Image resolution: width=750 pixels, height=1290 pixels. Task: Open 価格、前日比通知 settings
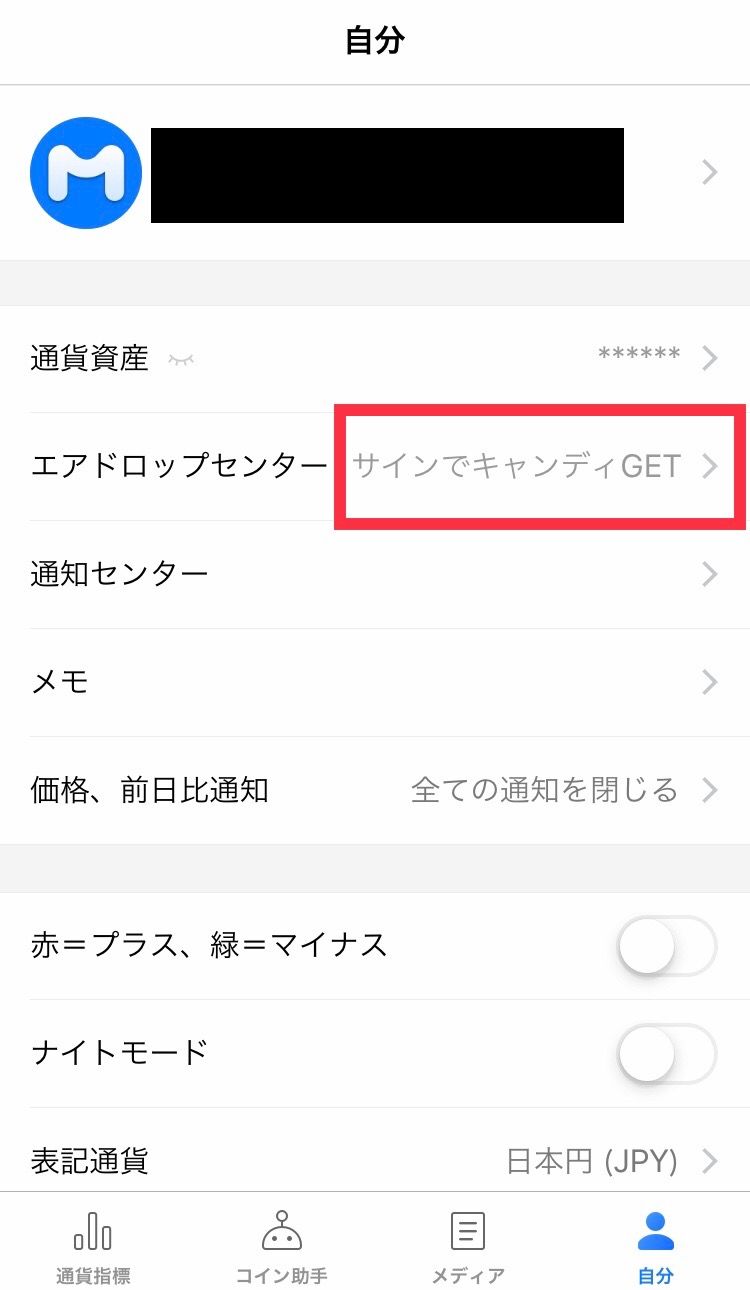pyautogui.click(x=375, y=790)
